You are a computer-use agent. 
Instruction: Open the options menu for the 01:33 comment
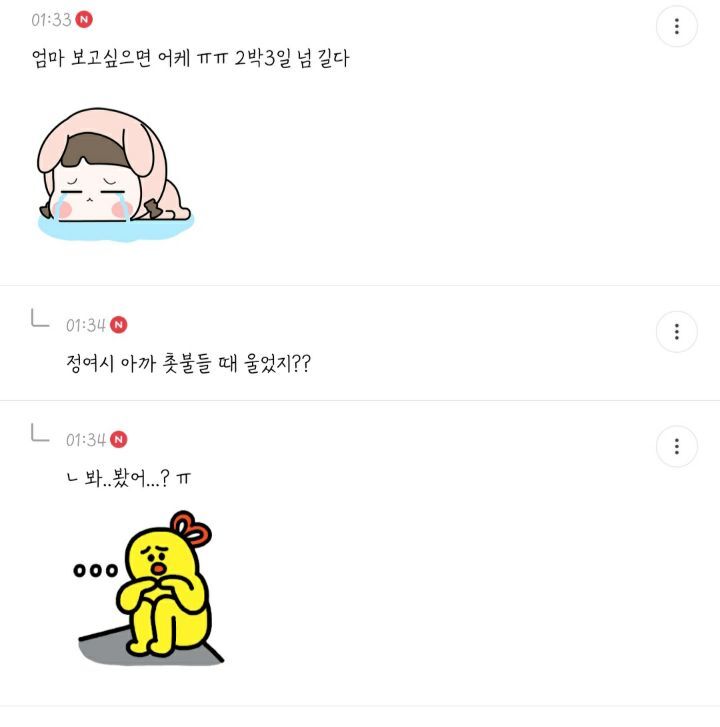[x=677, y=26]
